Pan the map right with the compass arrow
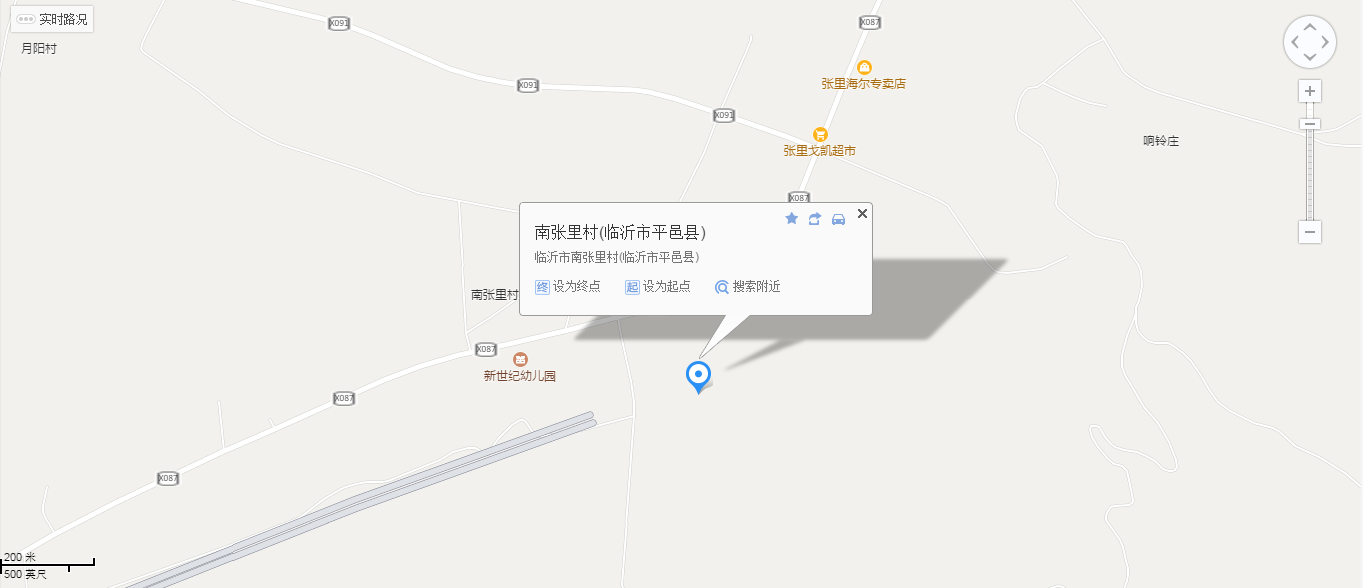This screenshot has width=1363, height=588. (1327, 42)
